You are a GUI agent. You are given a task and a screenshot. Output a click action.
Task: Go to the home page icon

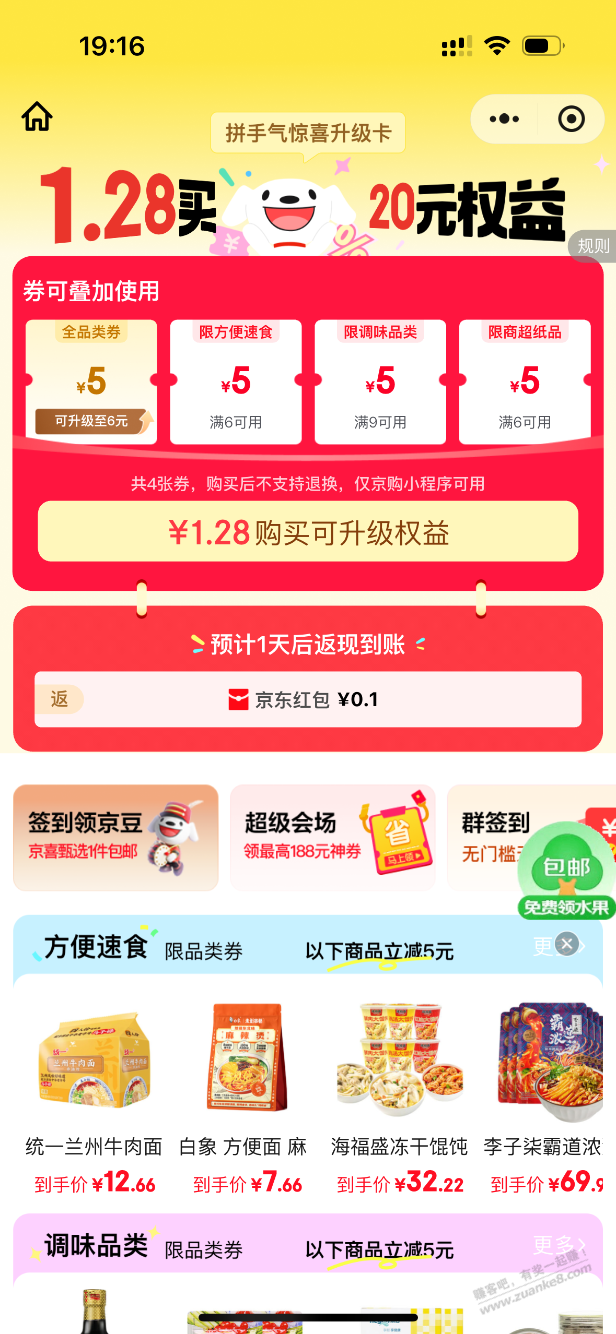(x=37, y=117)
